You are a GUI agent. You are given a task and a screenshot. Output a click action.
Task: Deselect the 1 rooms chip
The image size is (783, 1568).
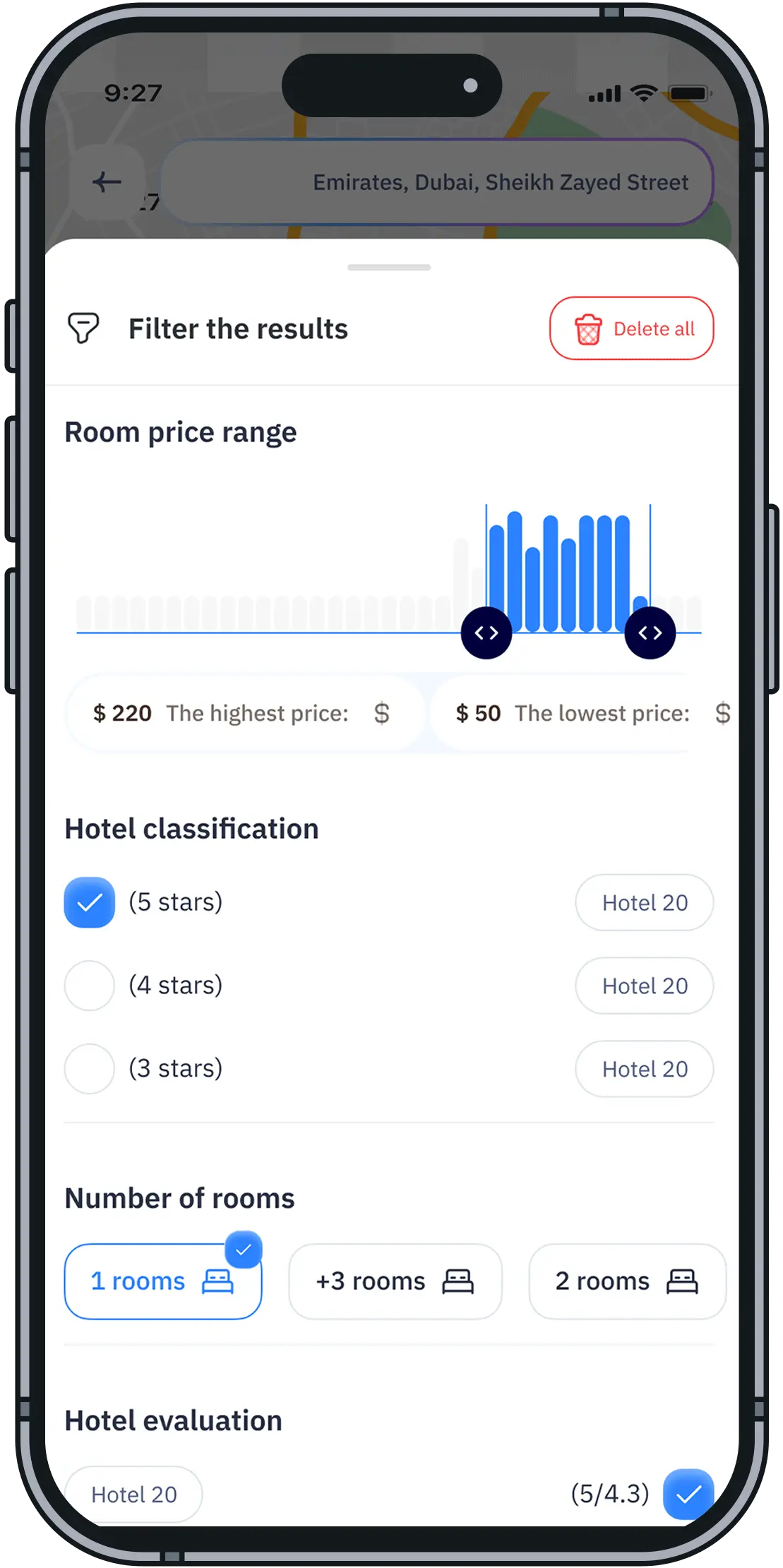point(163,1281)
